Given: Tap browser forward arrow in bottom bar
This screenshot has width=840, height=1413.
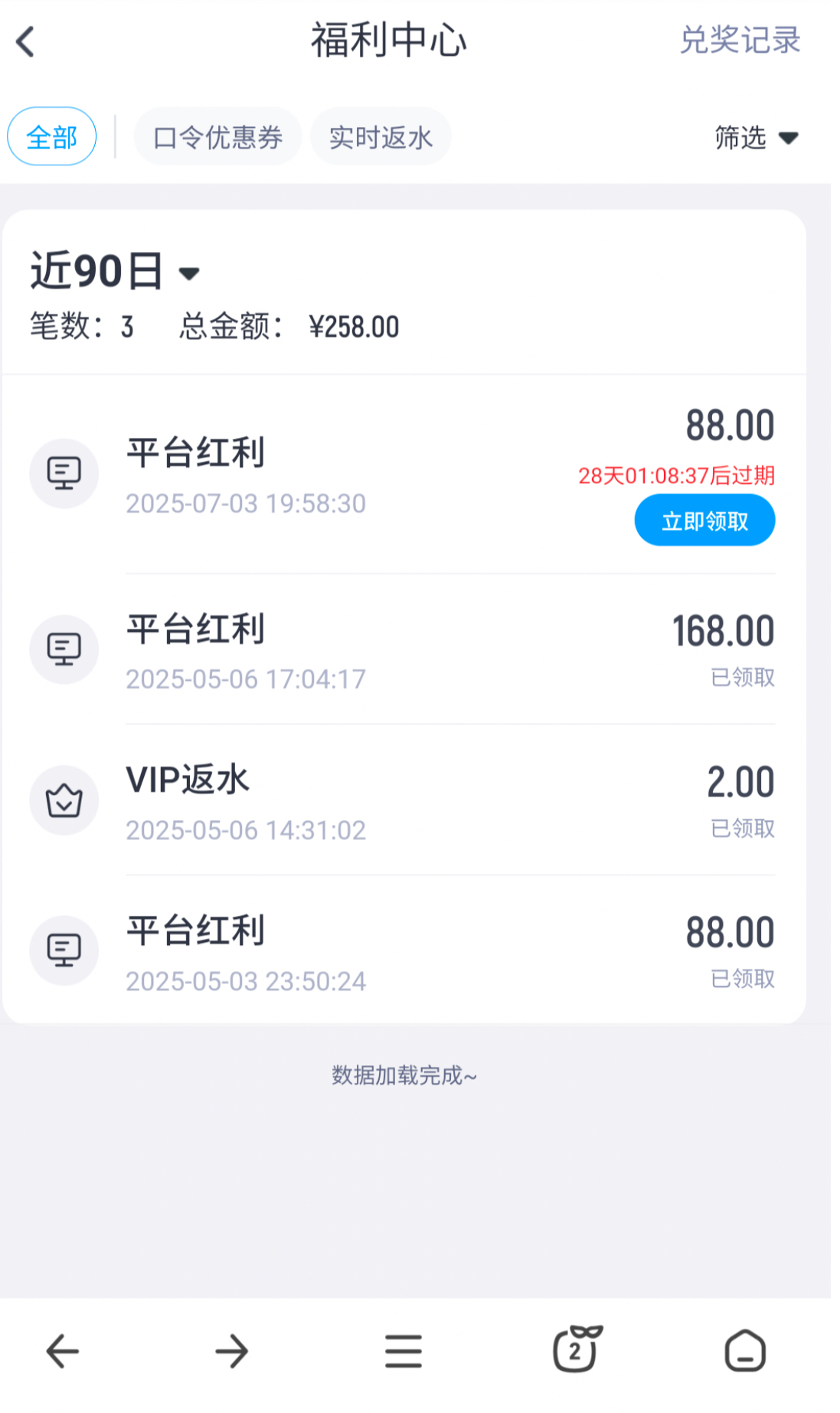Looking at the screenshot, I should tap(232, 1351).
